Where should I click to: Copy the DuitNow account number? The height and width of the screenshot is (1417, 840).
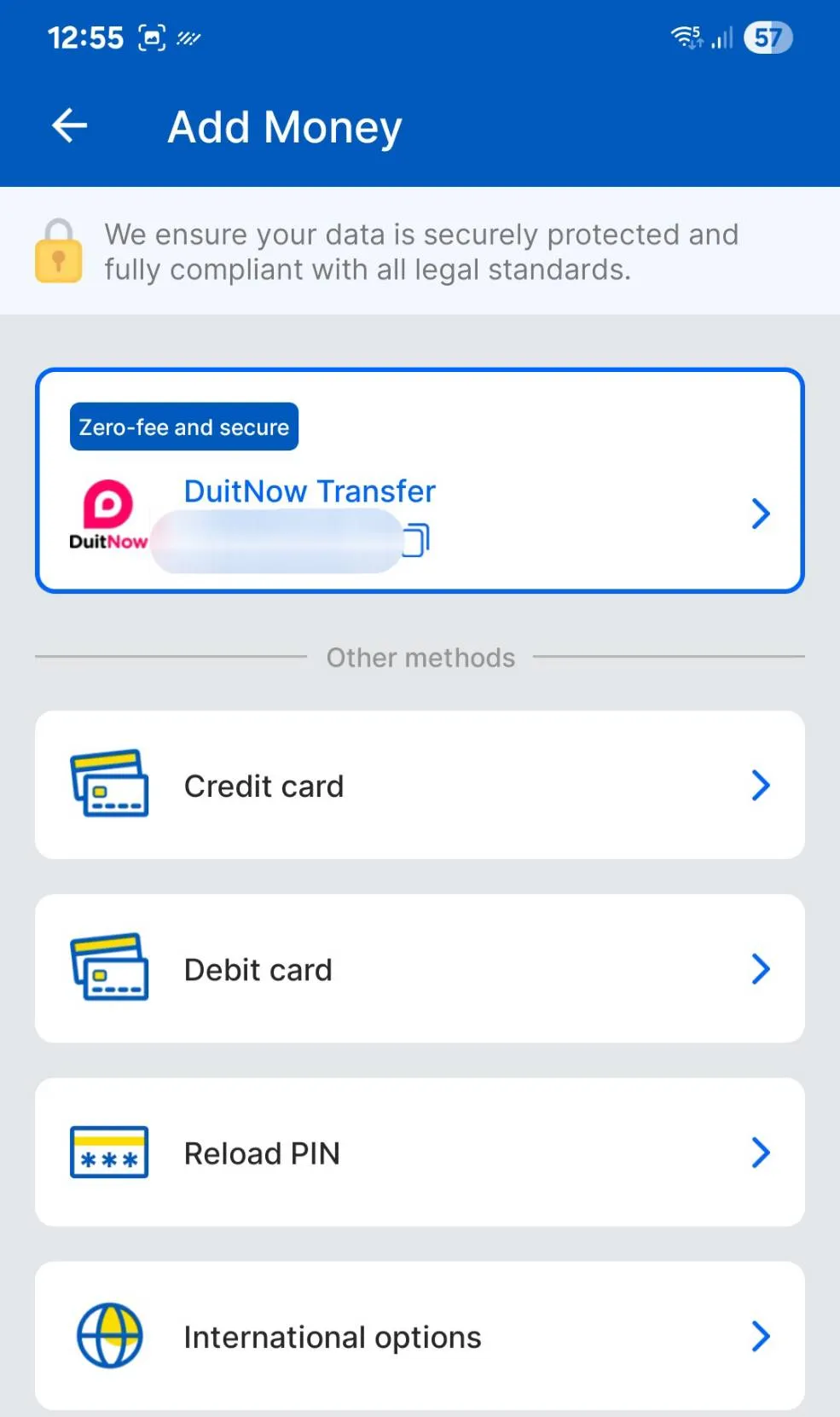(x=416, y=541)
